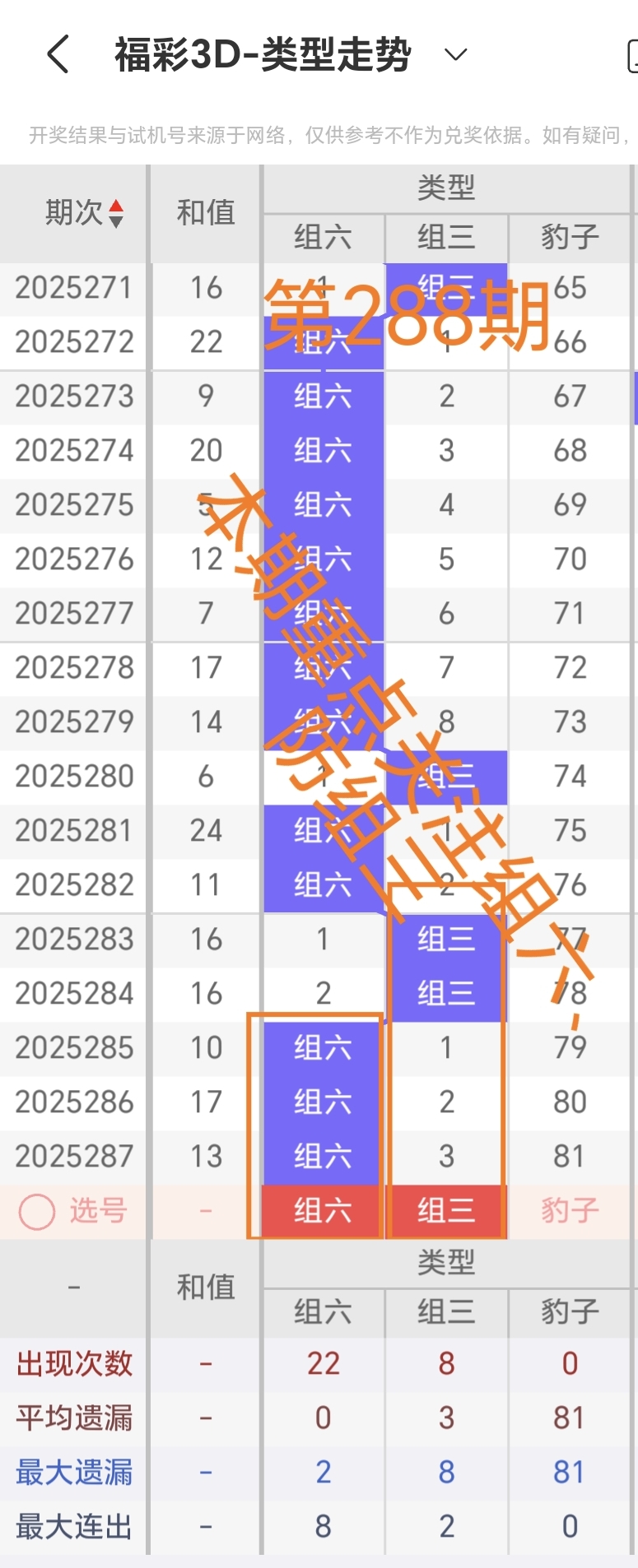This screenshot has width=638, height=1568.
Task: Click the 组三 column header
Action: pyautogui.click(x=446, y=237)
